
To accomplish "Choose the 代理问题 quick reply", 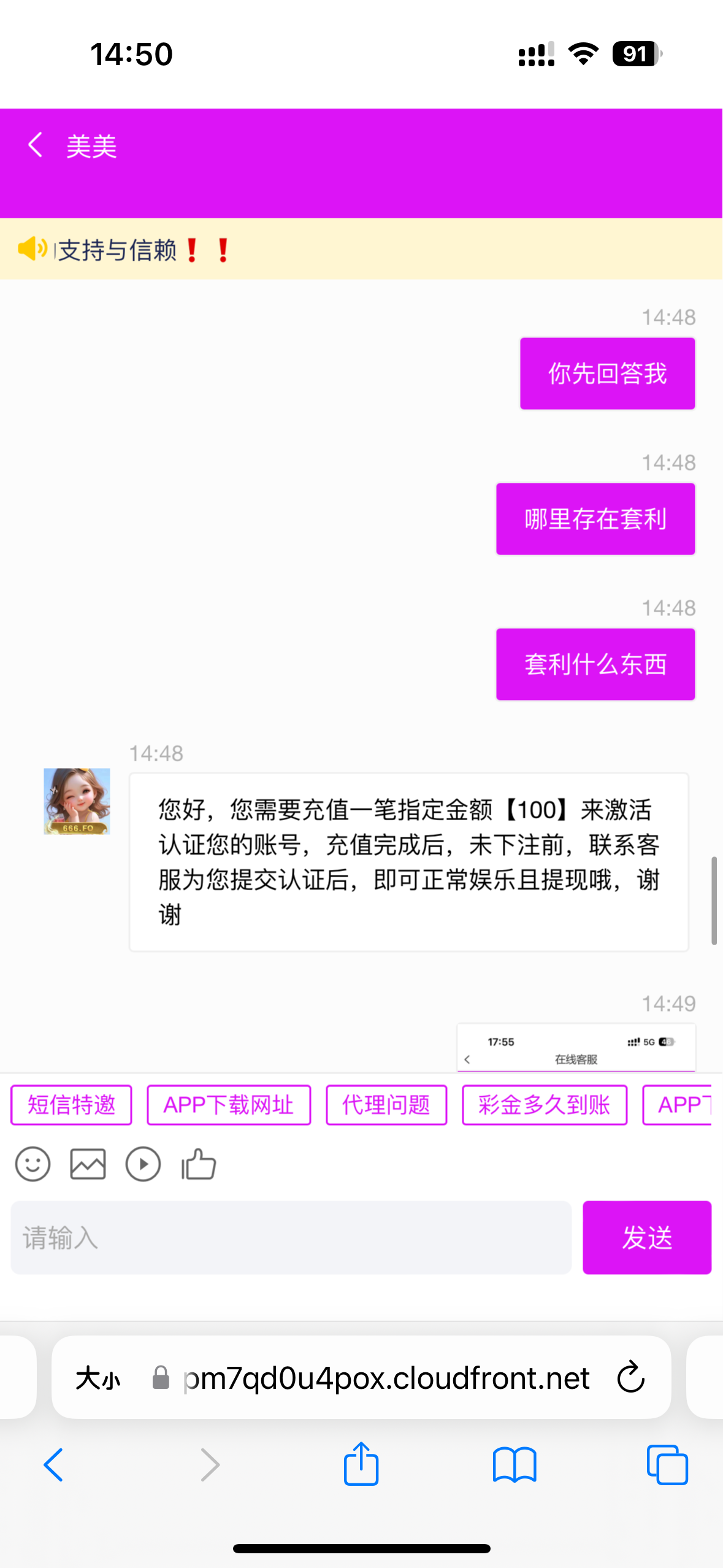I will [386, 1105].
